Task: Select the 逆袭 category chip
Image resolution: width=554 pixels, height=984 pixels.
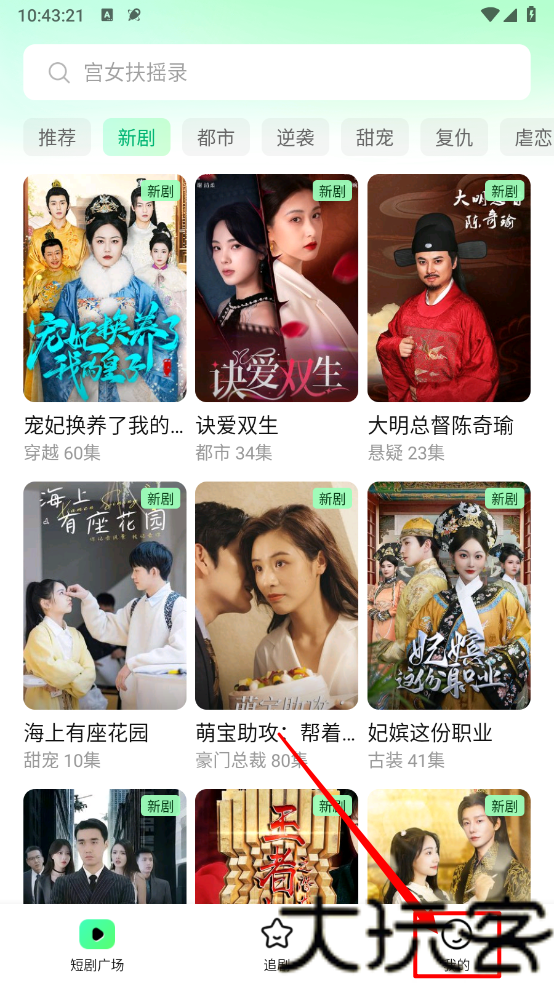Action: click(295, 137)
